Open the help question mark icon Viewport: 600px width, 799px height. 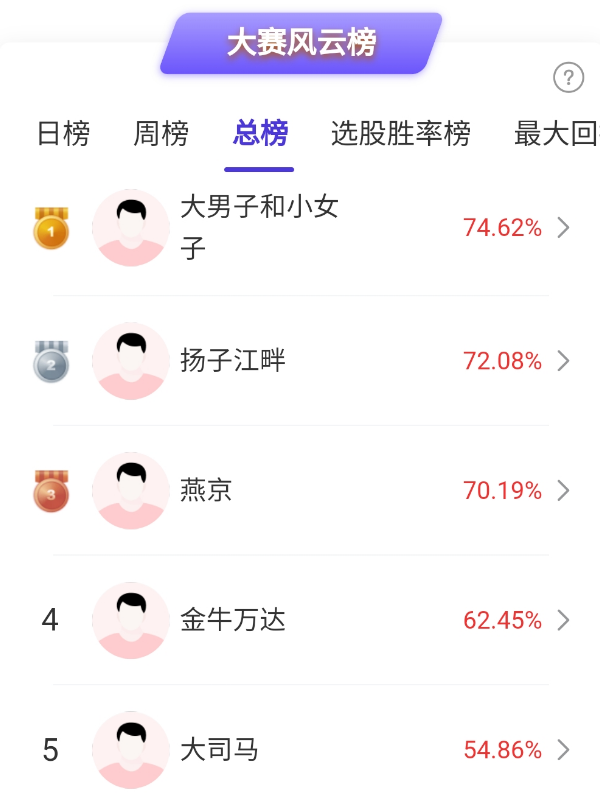(568, 77)
